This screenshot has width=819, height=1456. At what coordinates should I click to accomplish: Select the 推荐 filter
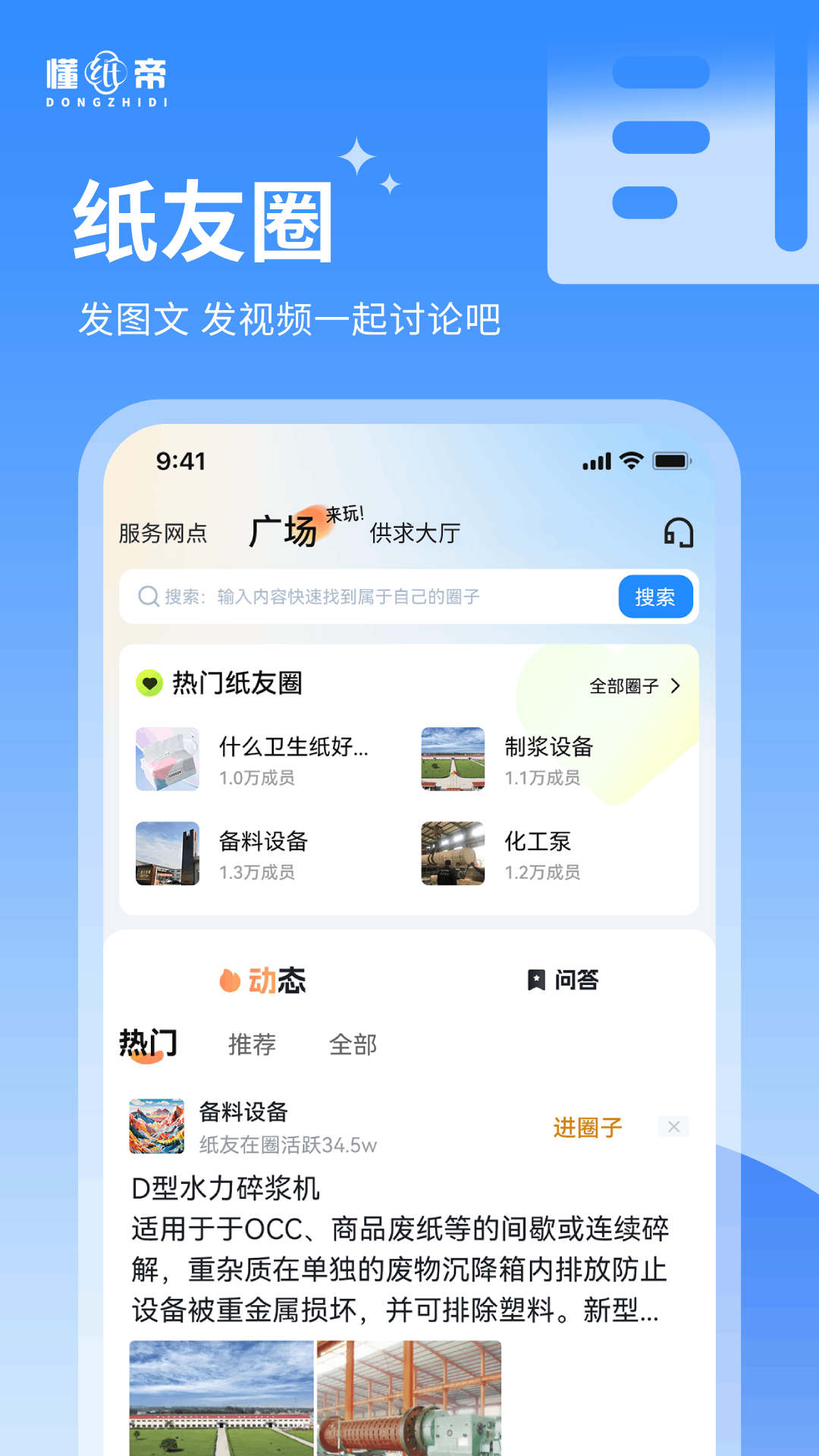[x=253, y=1043]
